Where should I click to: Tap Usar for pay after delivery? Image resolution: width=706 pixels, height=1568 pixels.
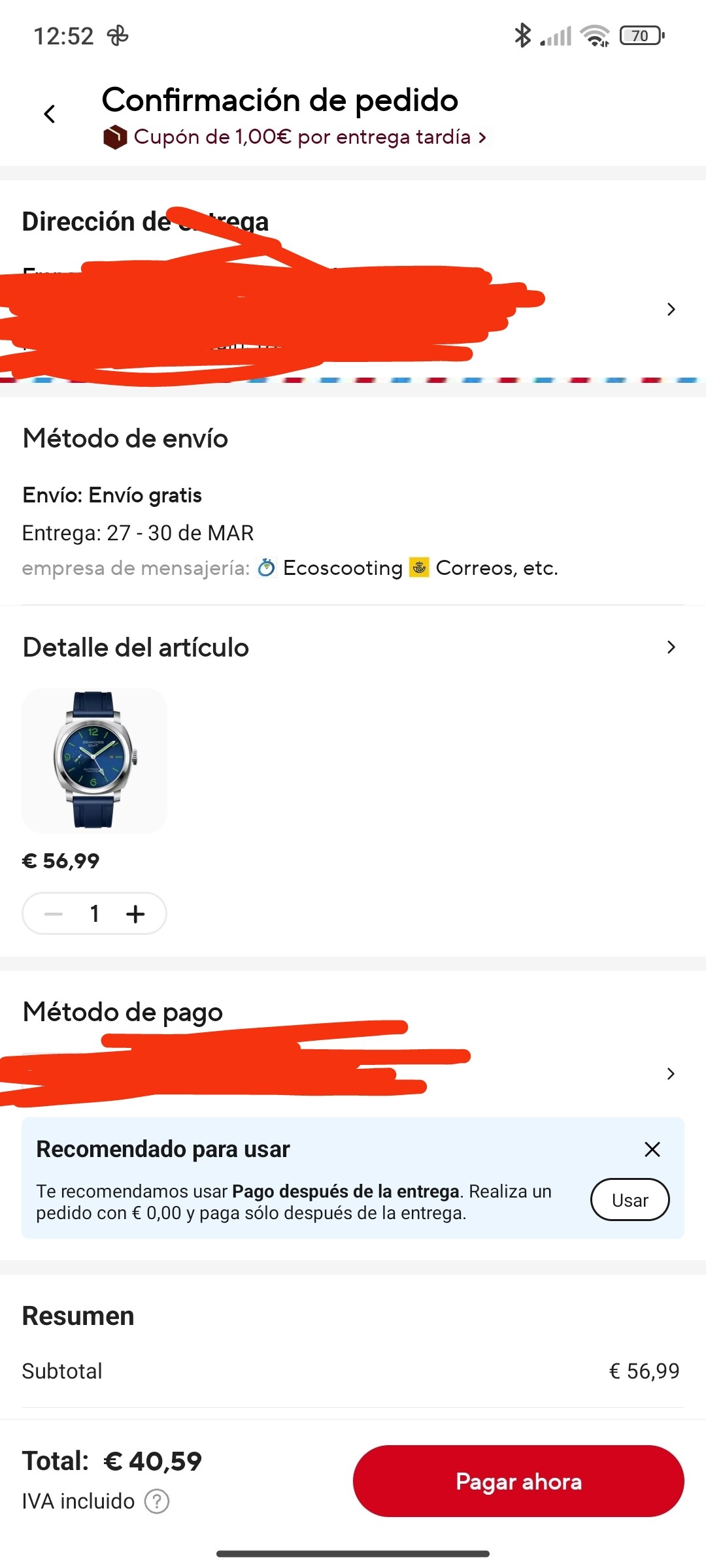pyautogui.click(x=630, y=1200)
